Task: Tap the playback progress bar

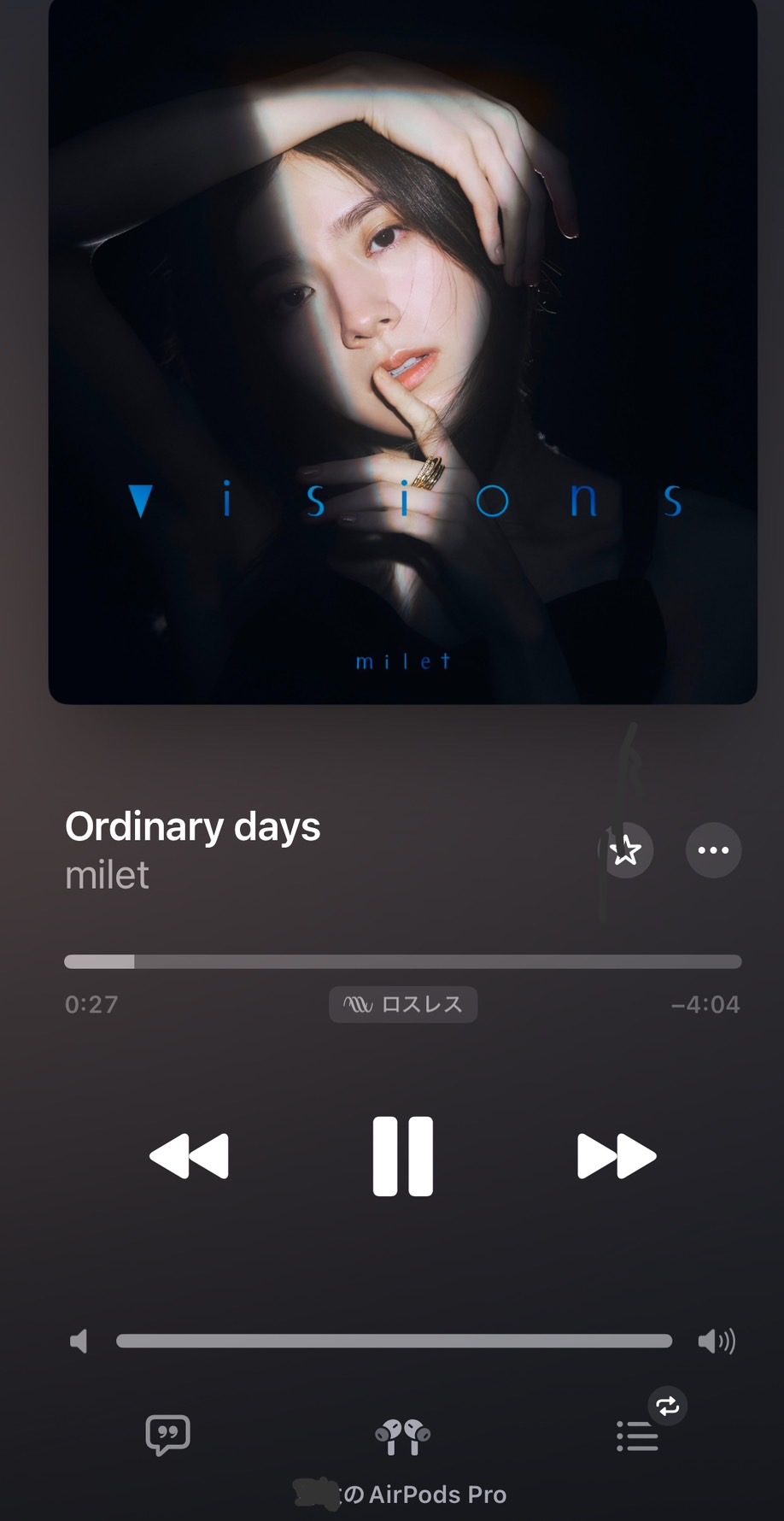Action: click(402, 961)
